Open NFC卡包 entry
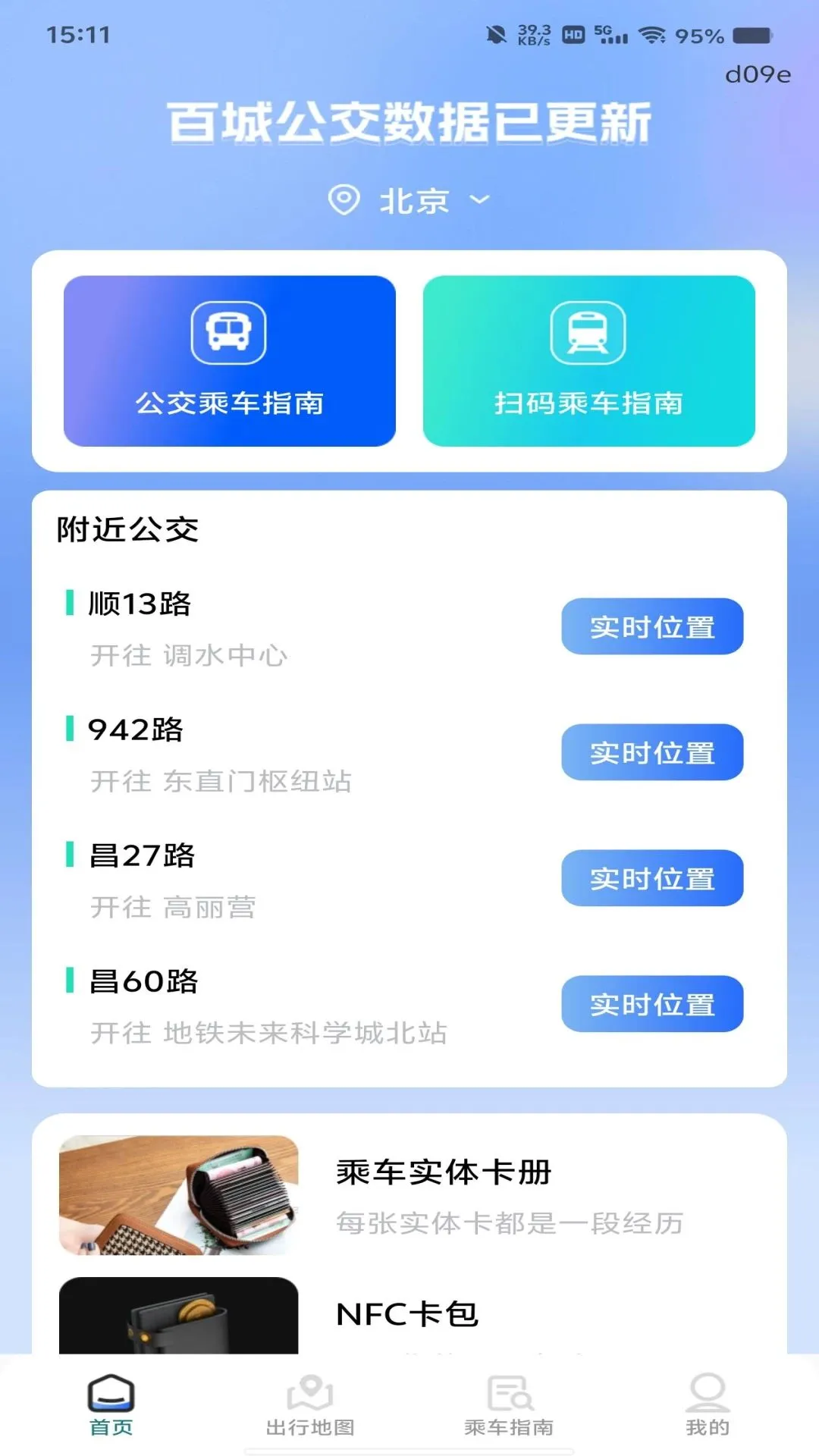819x1456 pixels. (409, 1315)
